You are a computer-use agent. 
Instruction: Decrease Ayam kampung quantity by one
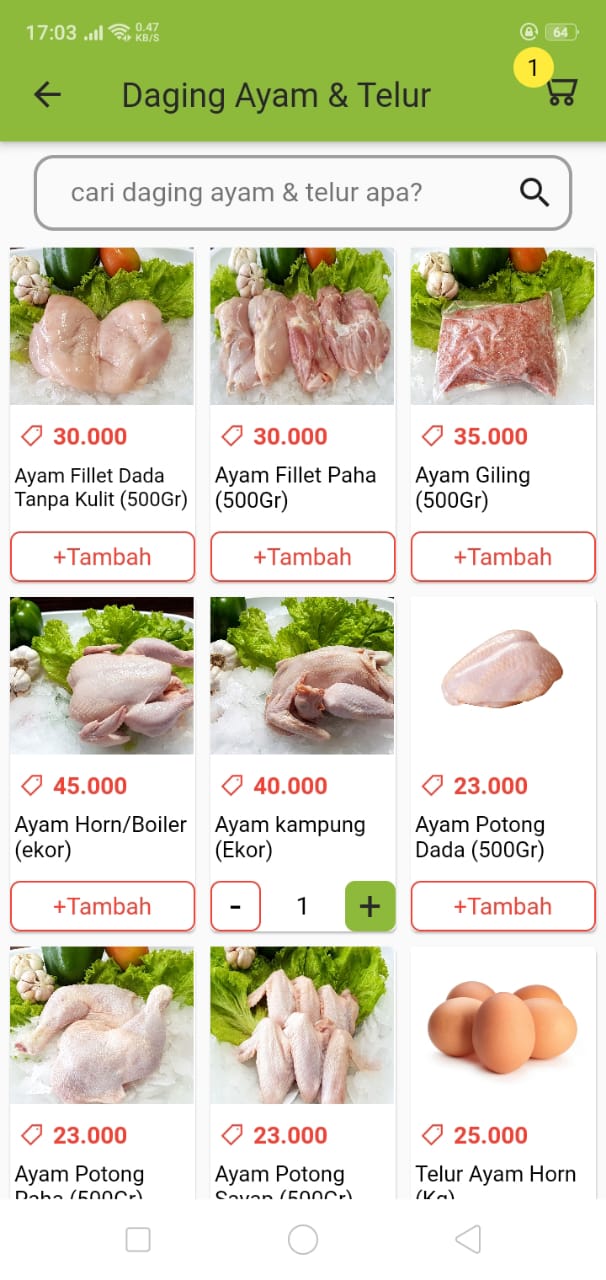click(236, 906)
